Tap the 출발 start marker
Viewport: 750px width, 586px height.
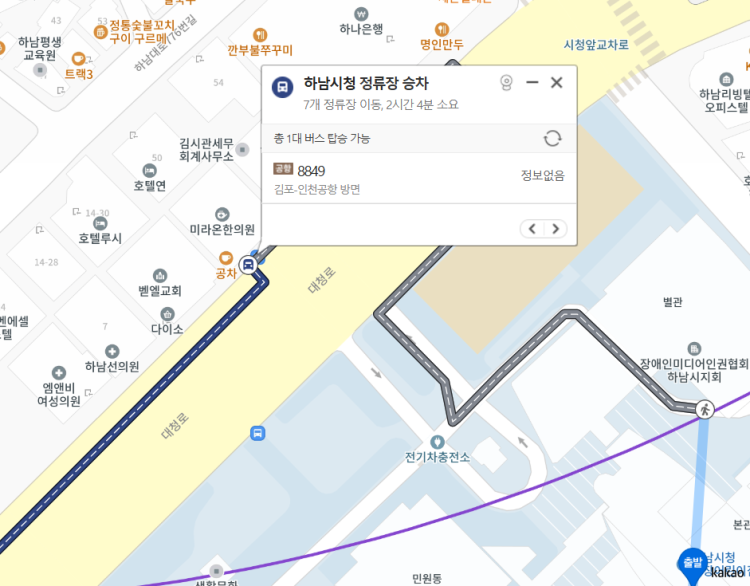[x=691, y=563]
